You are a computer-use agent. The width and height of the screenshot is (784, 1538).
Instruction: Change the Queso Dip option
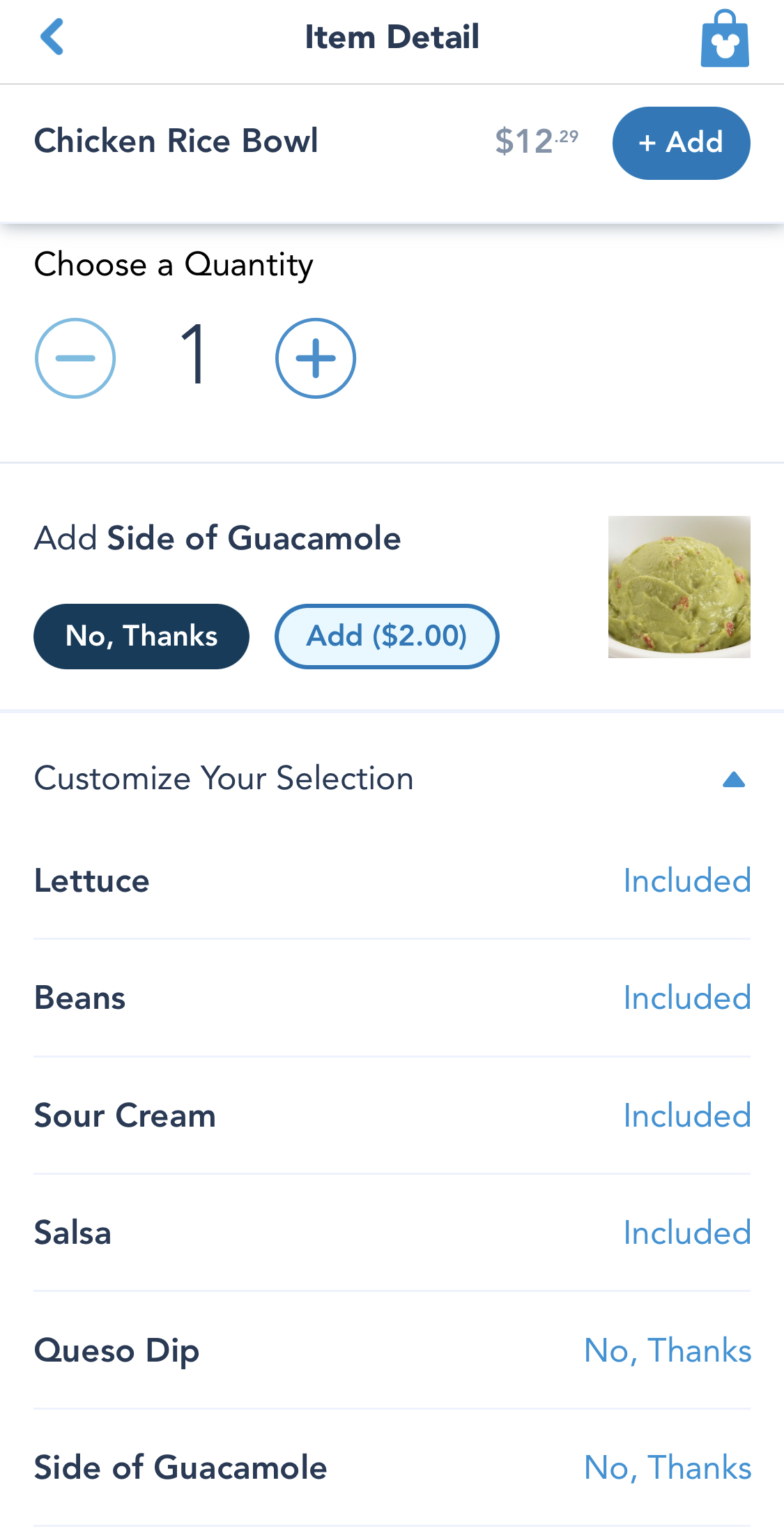point(667,1351)
